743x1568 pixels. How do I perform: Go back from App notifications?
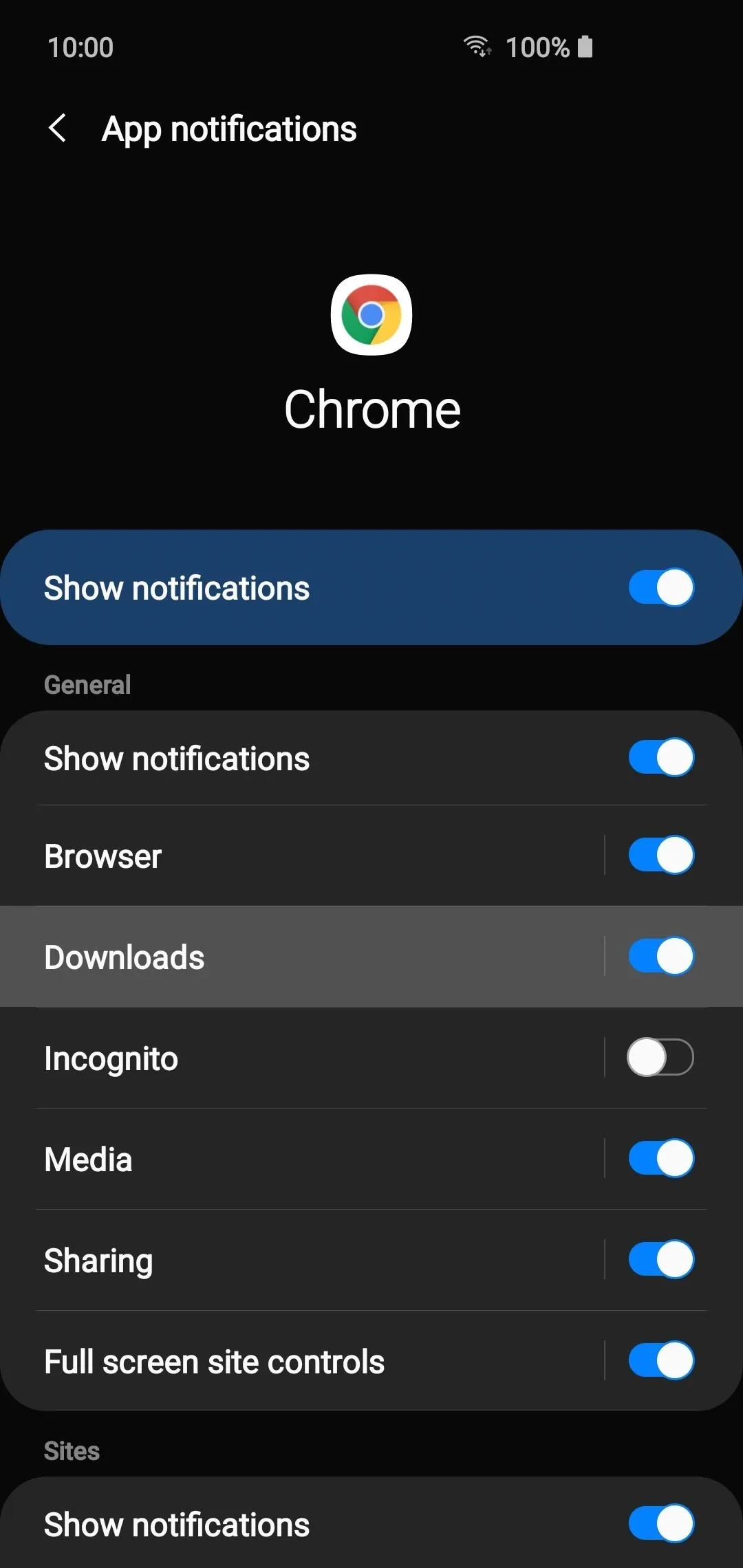[x=58, y=129]
